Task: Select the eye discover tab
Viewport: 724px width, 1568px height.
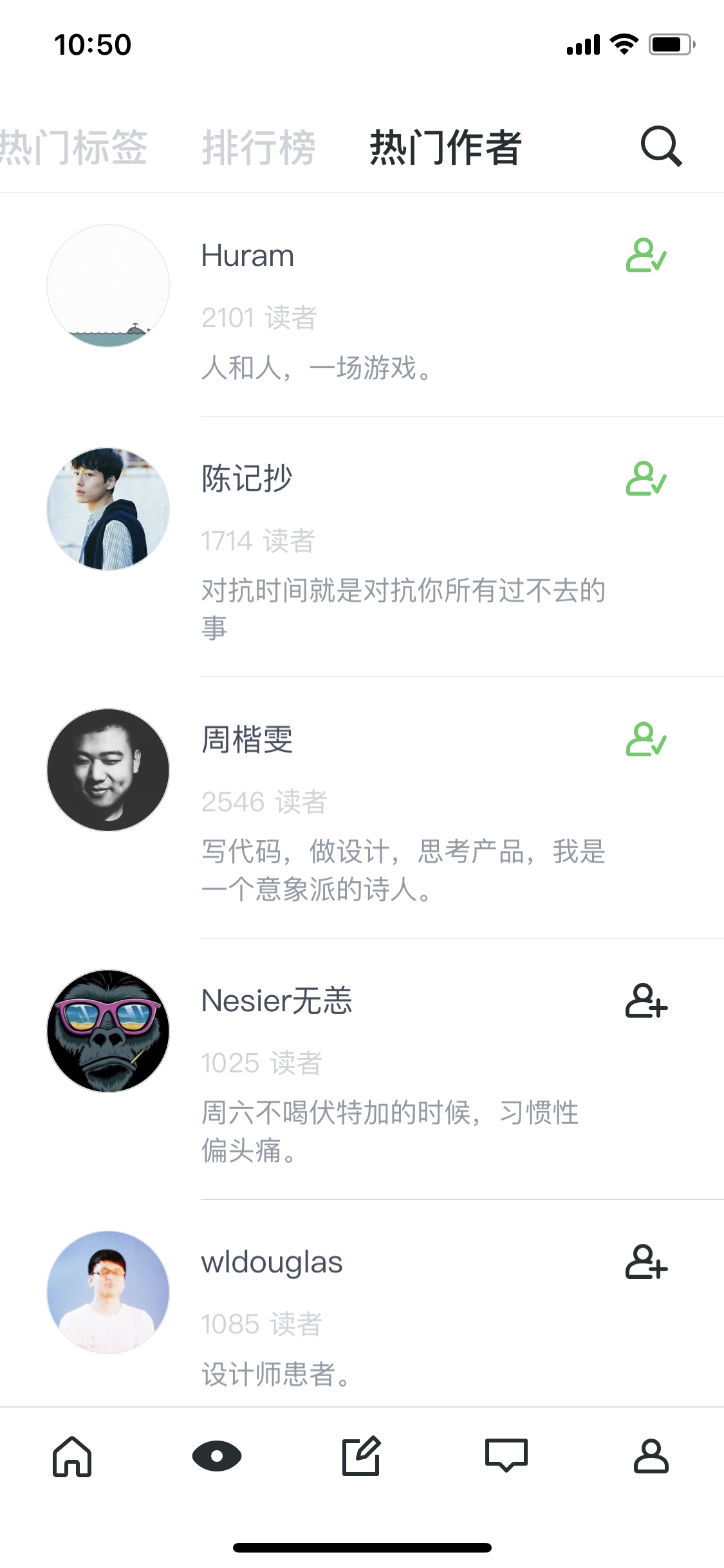Action: [217, 1456]
